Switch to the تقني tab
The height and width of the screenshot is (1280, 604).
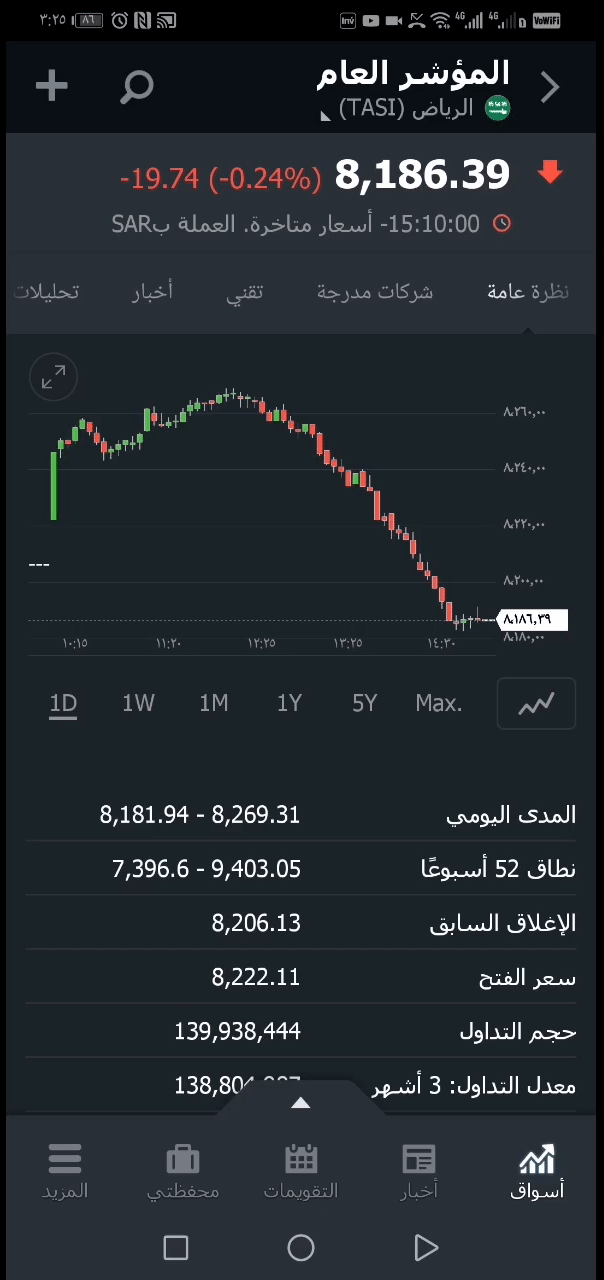pos(244,292)
